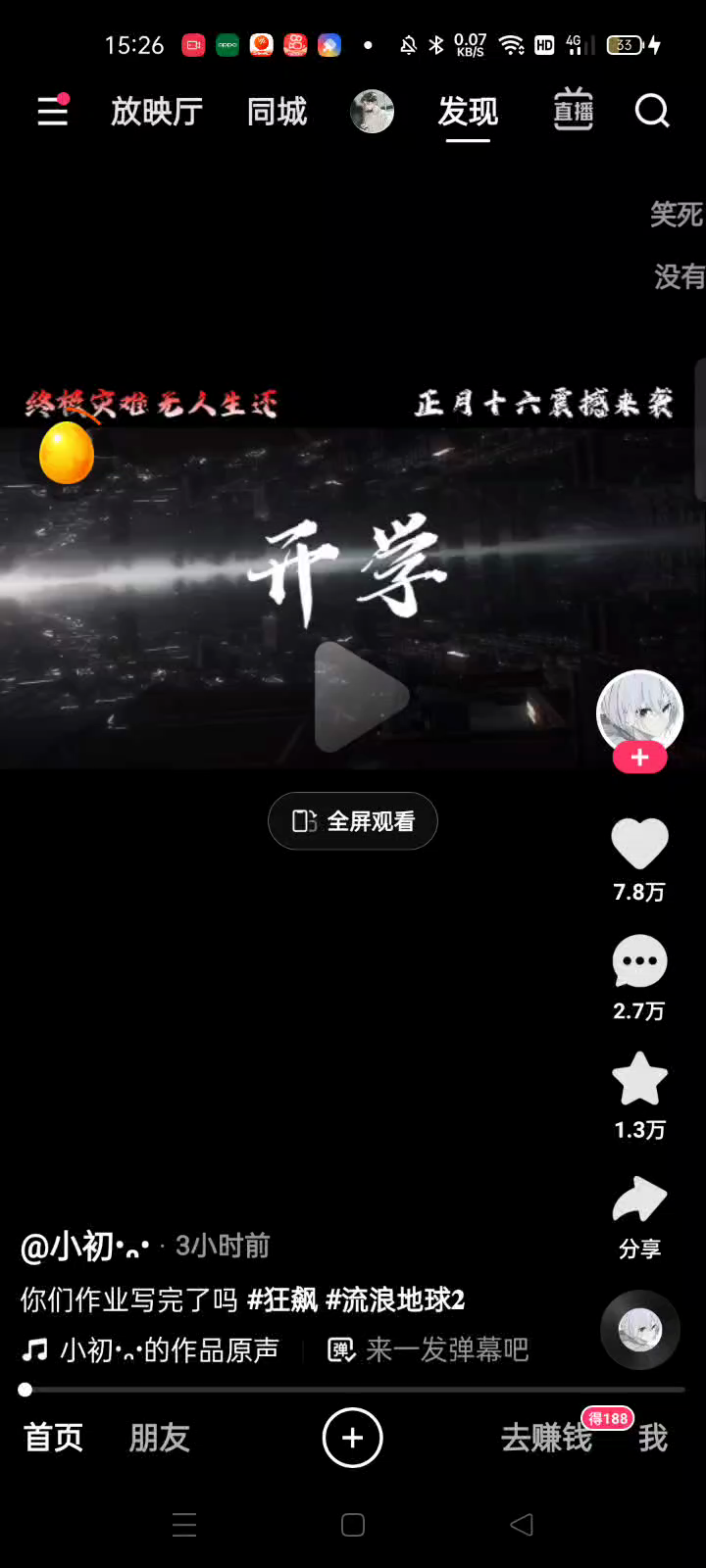Create a new post with the plus button
Screen dimensions: 706x1568
pyautogui.click(x=353, y=1438)
